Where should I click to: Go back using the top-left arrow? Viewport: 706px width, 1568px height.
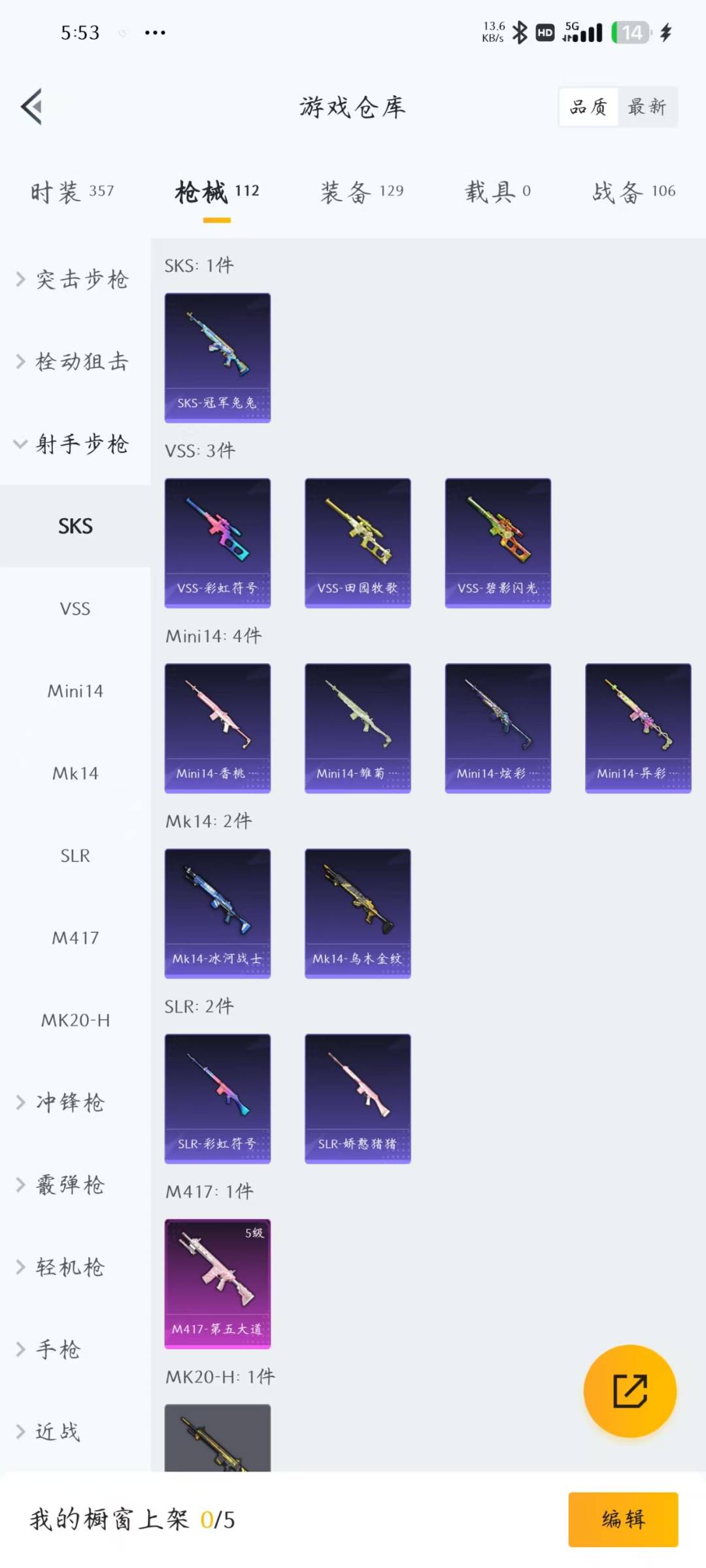(x=32, y=106)
